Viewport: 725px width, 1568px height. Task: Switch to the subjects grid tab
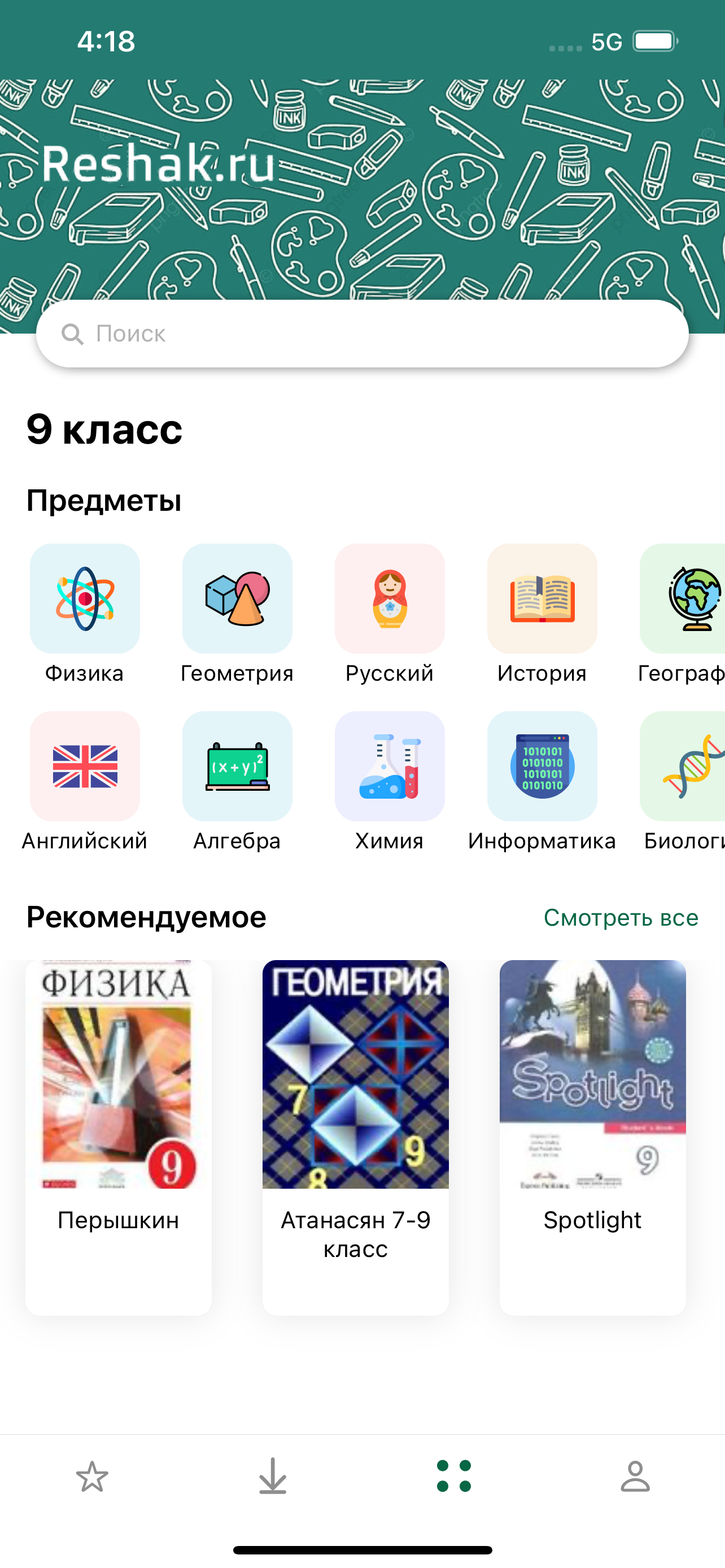coord(453,1475)
